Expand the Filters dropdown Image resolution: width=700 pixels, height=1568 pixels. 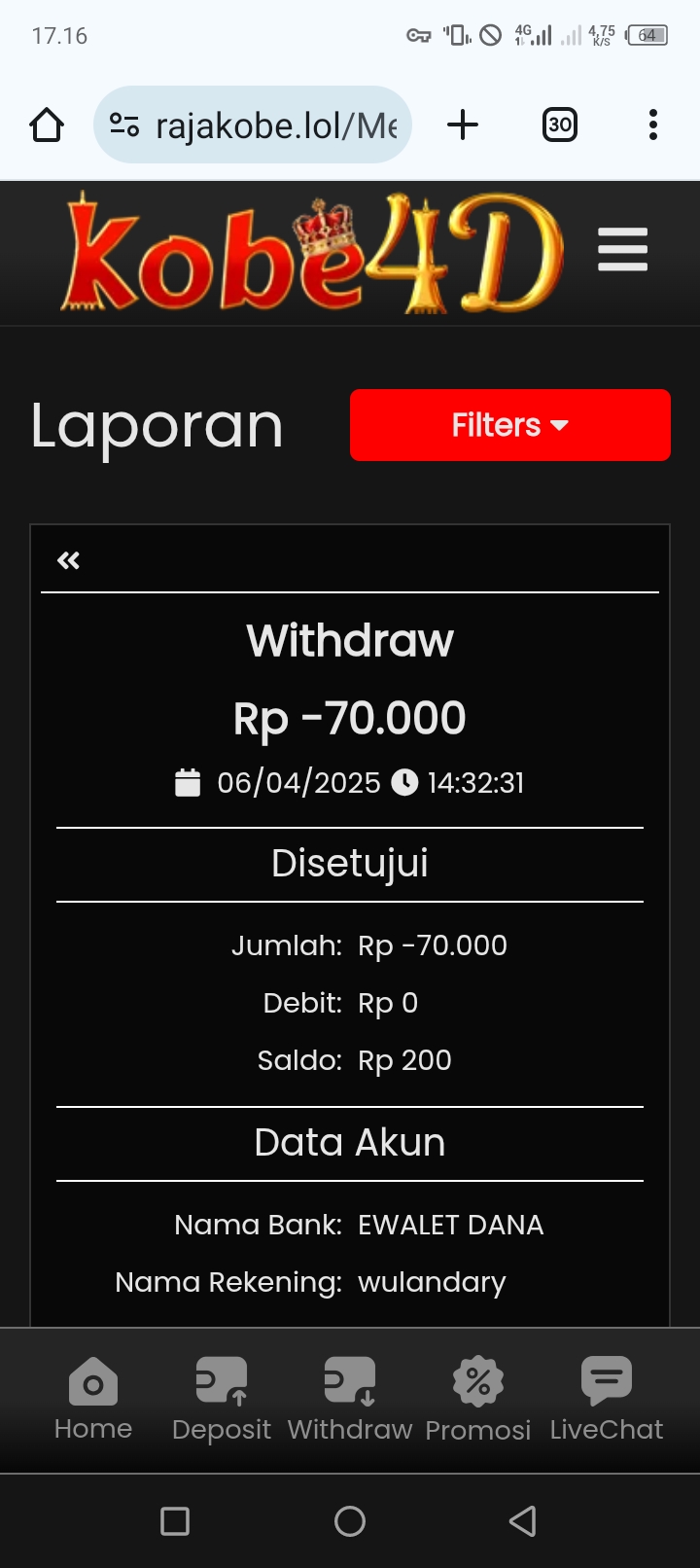pyautogui.click(x=509, y=425)
